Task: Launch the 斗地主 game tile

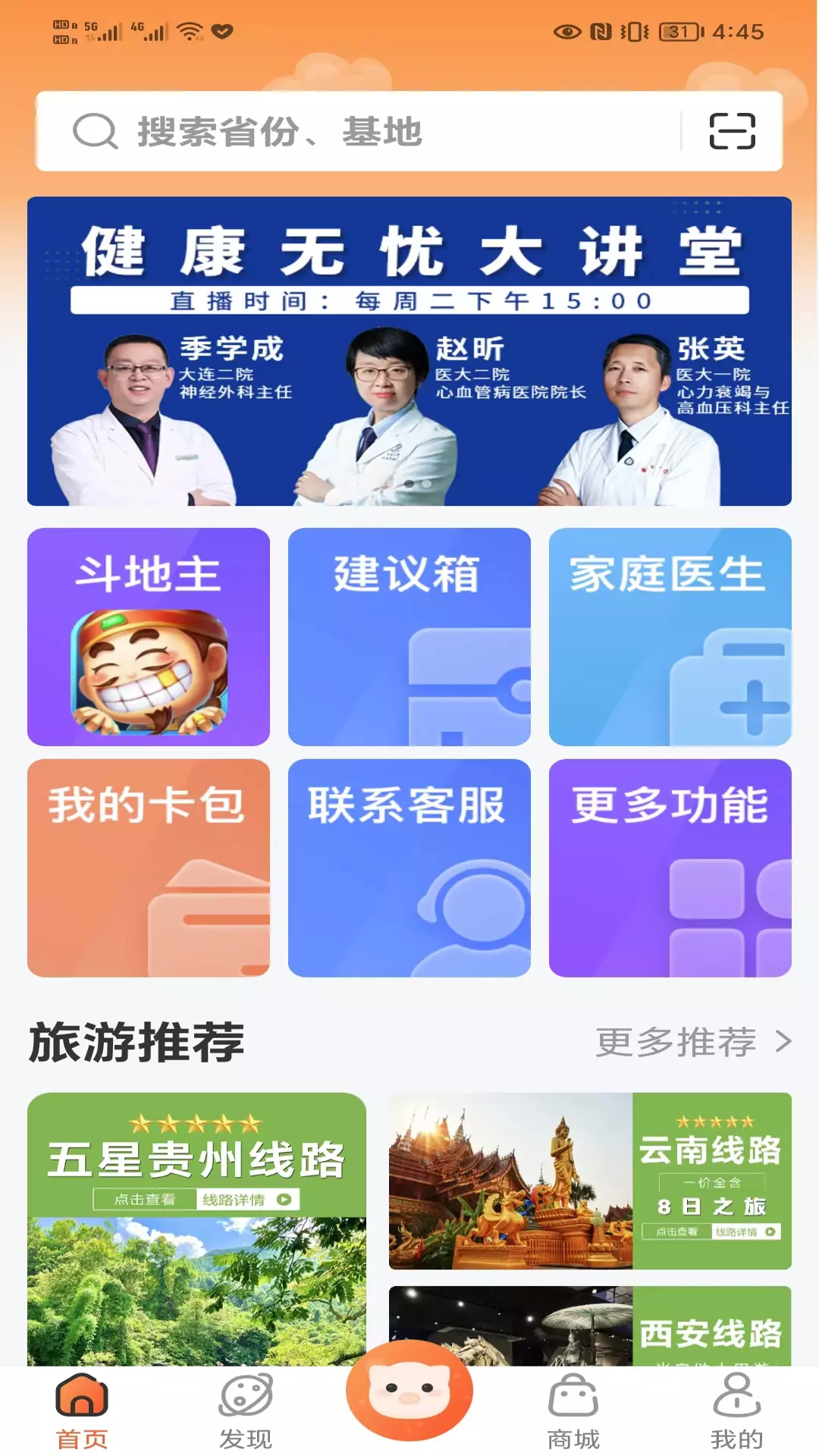Action: point(149,637)
